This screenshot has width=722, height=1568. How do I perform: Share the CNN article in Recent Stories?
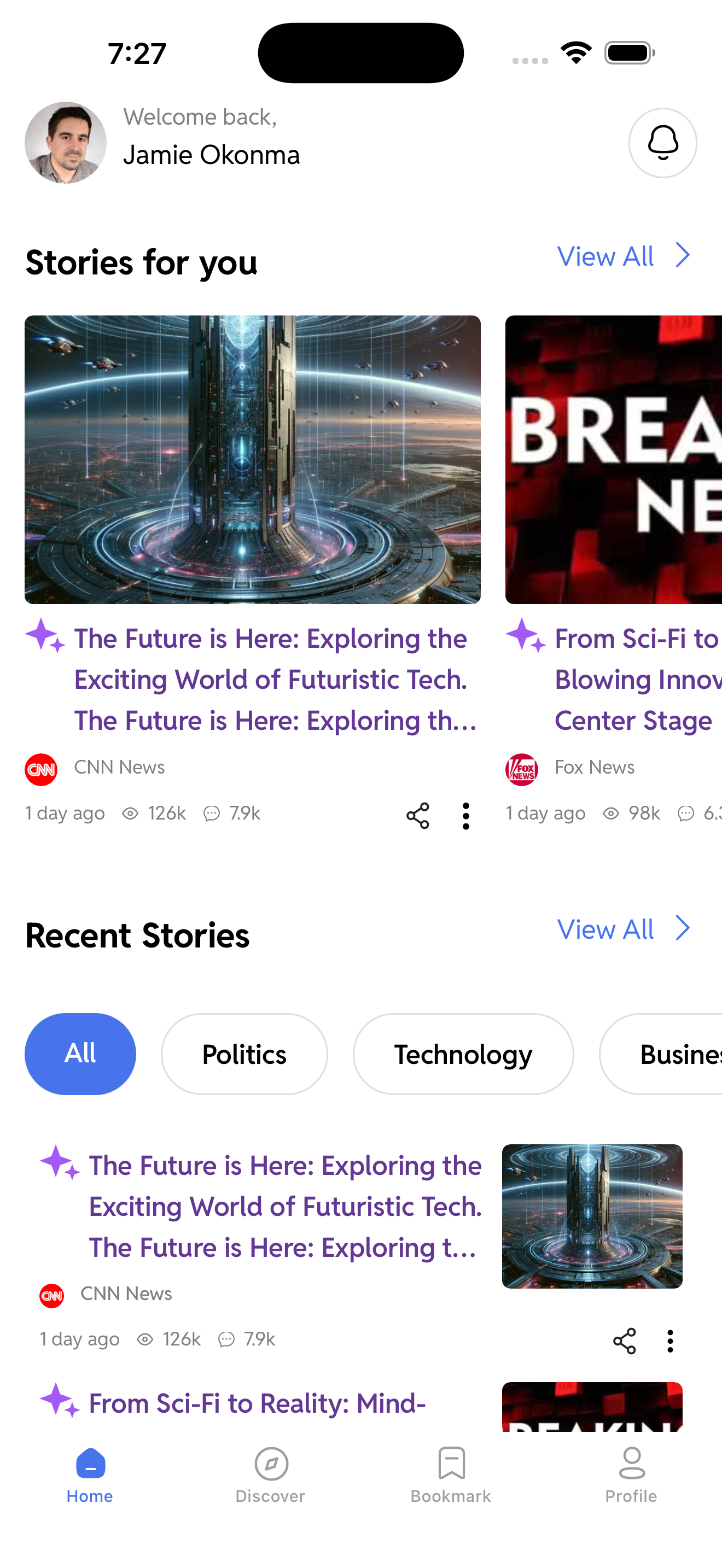point(624,1341)
